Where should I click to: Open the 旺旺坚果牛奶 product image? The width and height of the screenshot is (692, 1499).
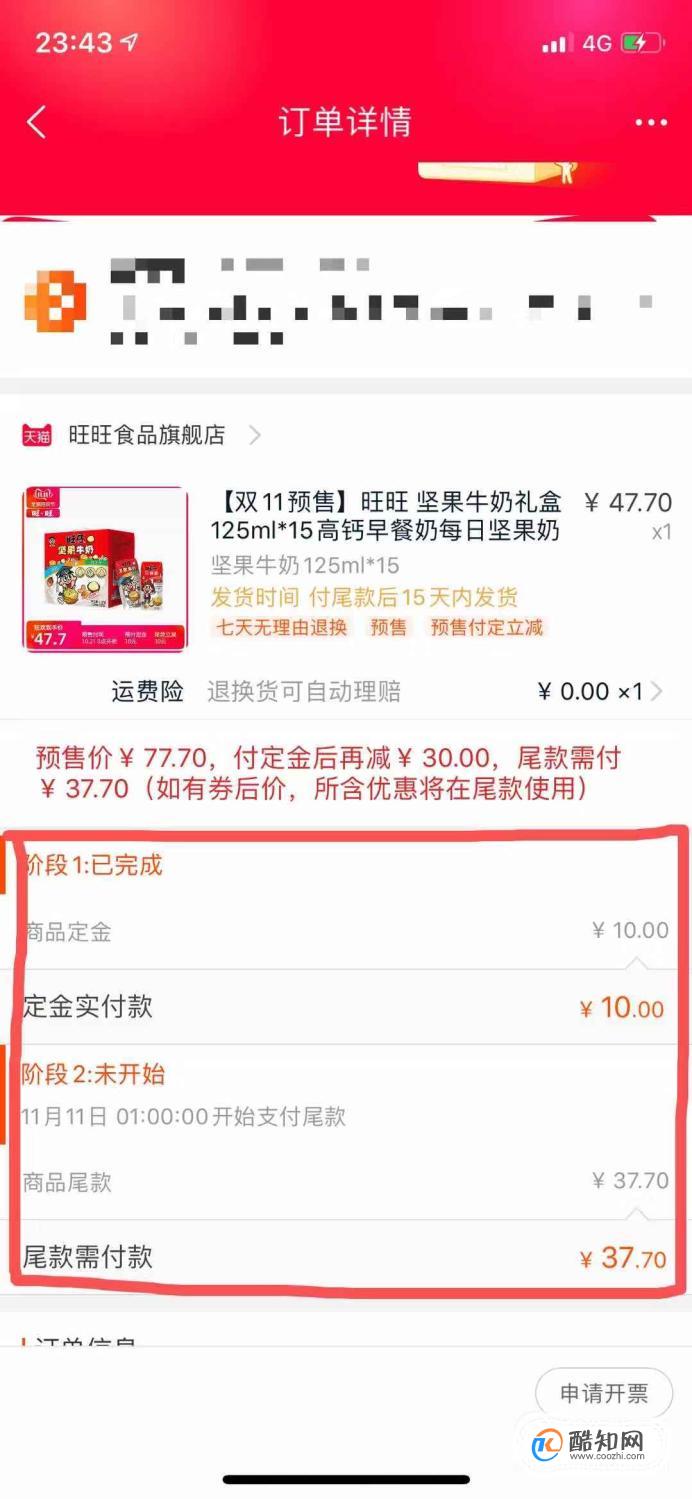point(105,569)
